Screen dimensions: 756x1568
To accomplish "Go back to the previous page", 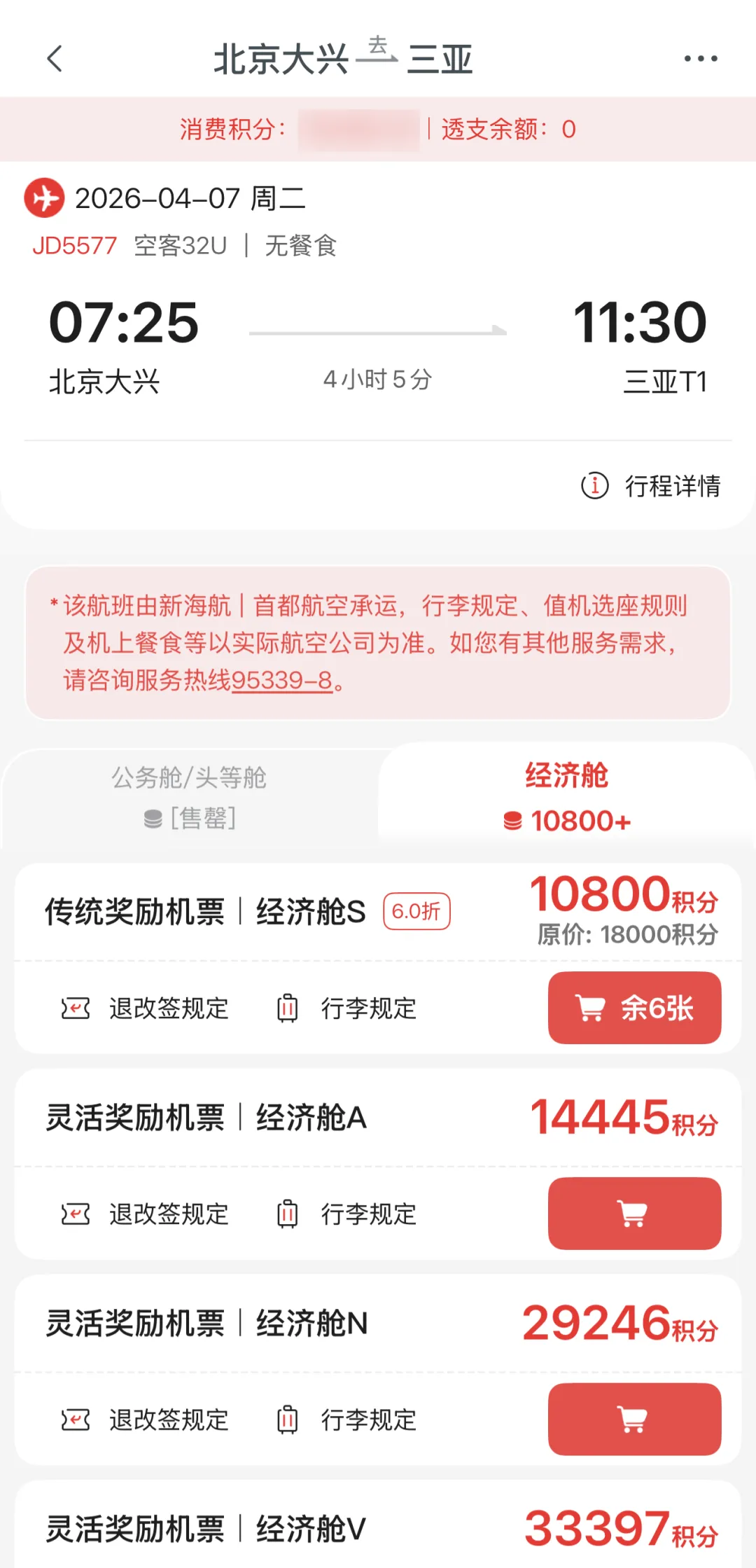I will click(55, 59).
